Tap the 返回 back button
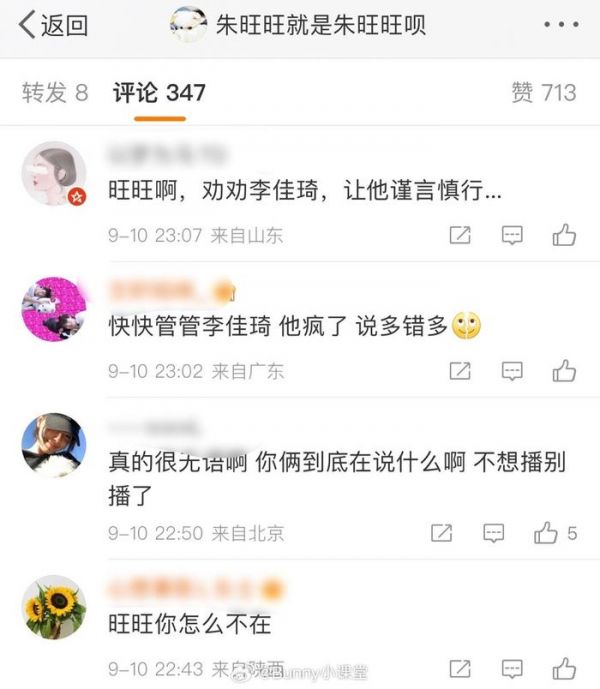Viewport: 600px width, 689px height. (54, 25)
